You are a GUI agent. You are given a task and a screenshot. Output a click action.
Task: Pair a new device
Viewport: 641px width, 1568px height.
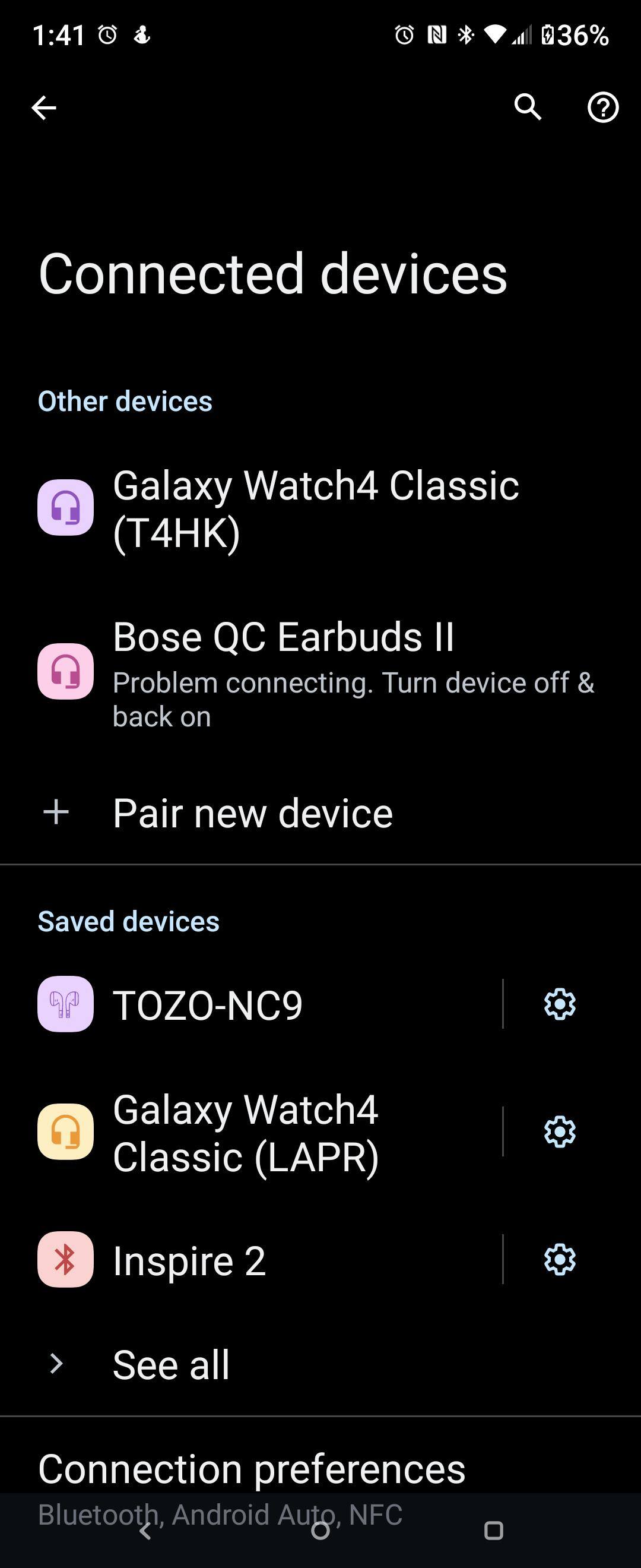252,813
